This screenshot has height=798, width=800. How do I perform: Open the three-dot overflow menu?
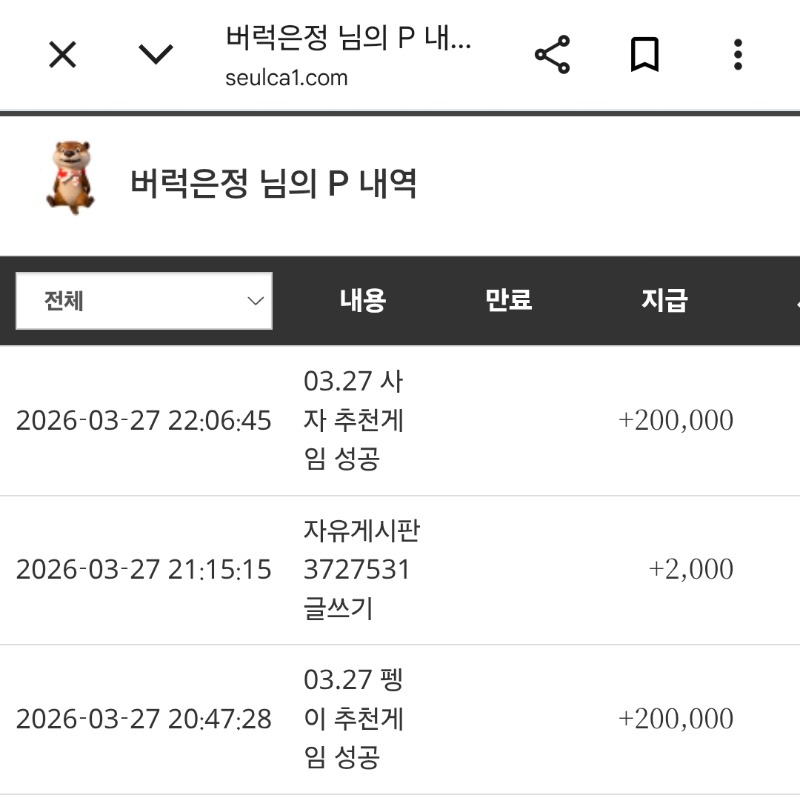[738, 55]
